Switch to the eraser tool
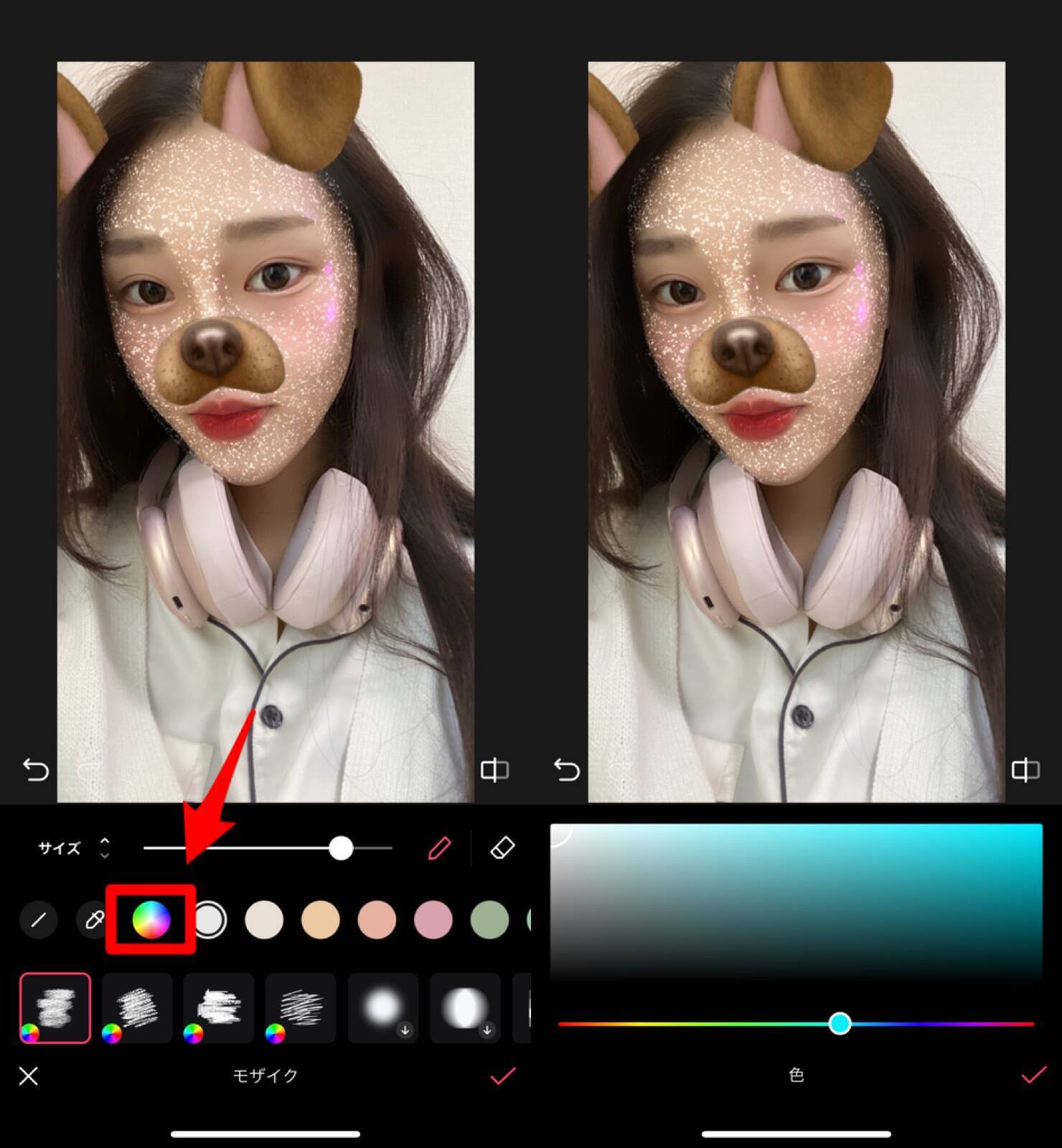The image size is (1062, 1148). (x=502, y=848)
